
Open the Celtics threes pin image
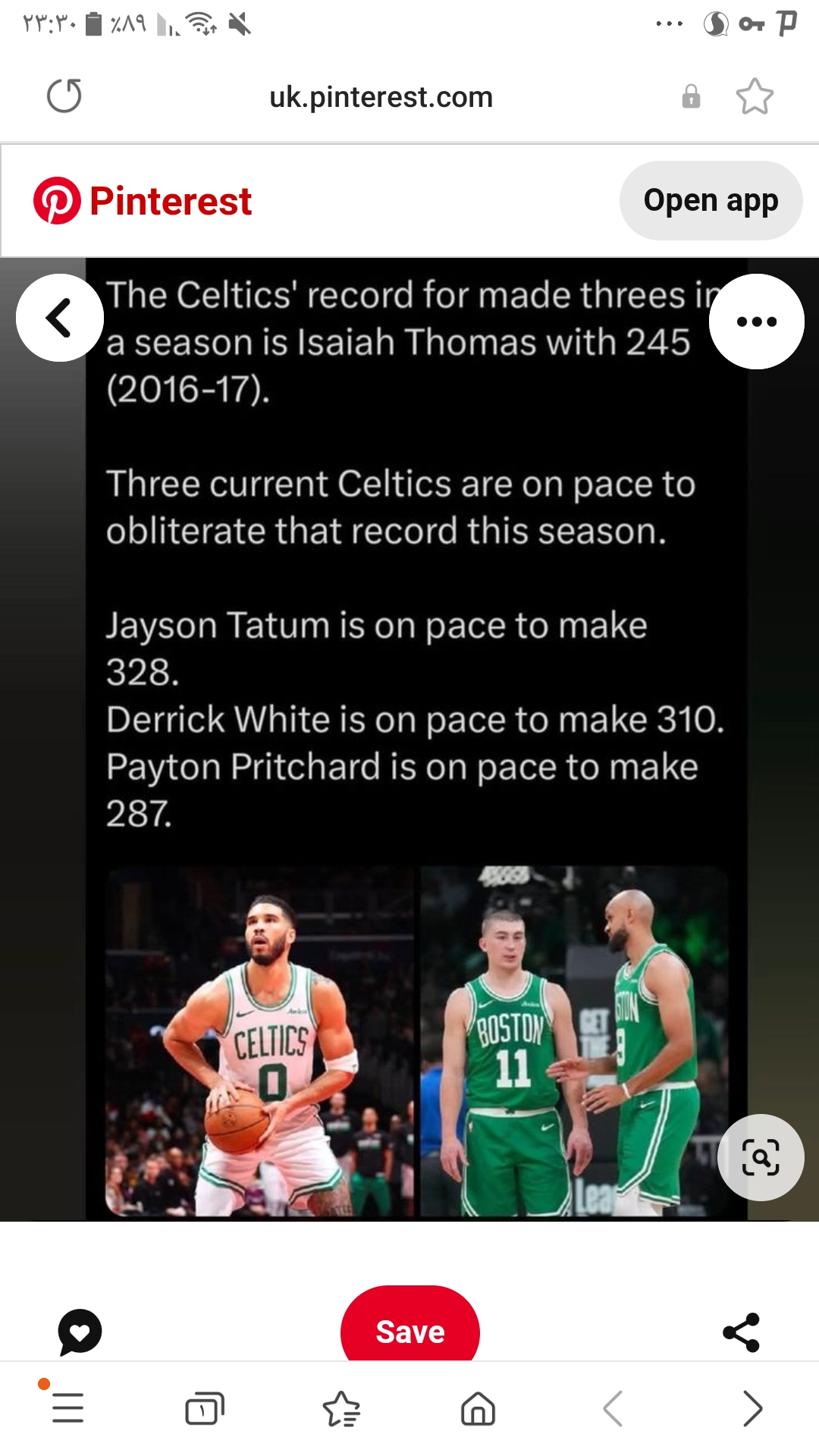click(x=416, y=739)
